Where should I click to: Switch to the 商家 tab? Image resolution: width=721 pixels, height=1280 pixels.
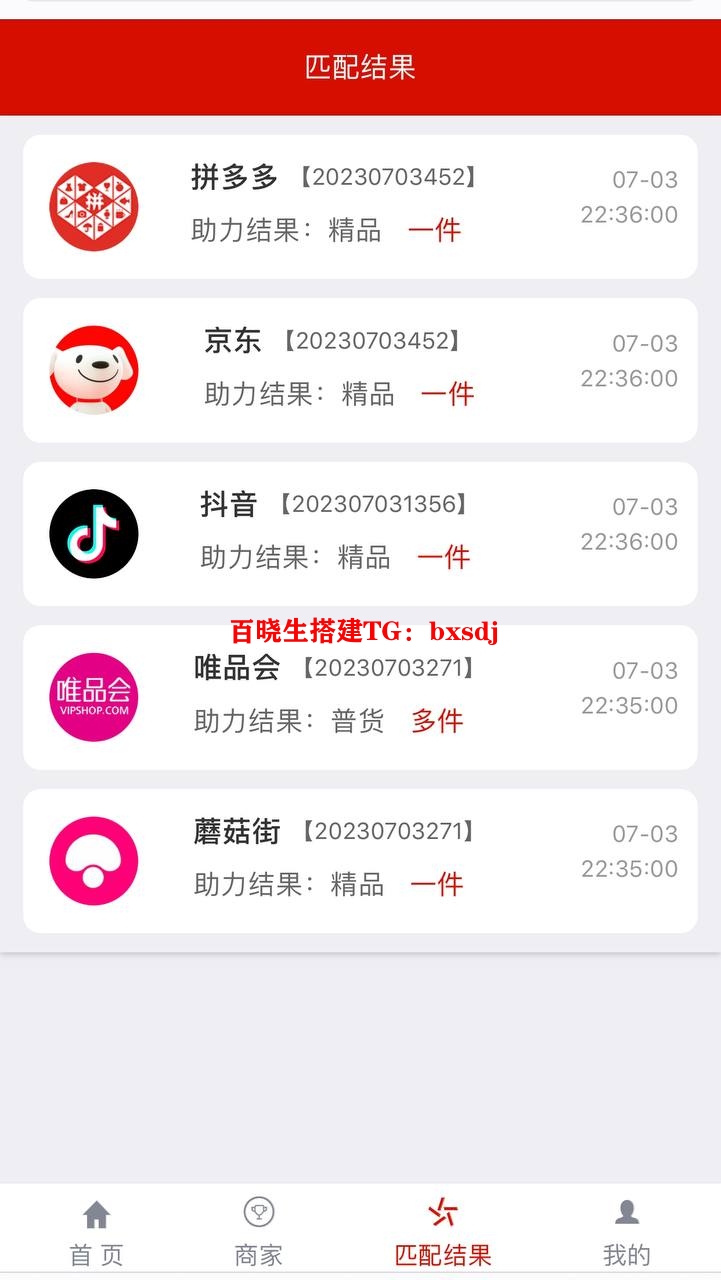(x=259, y=1233)
